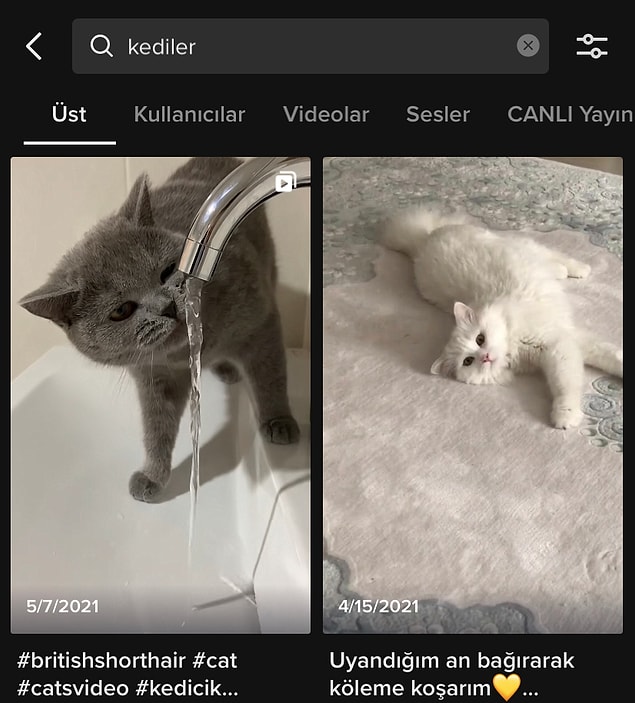Switch to the Sesler tab
This screenshot has height=703, width=635.
tap(438, 114)
